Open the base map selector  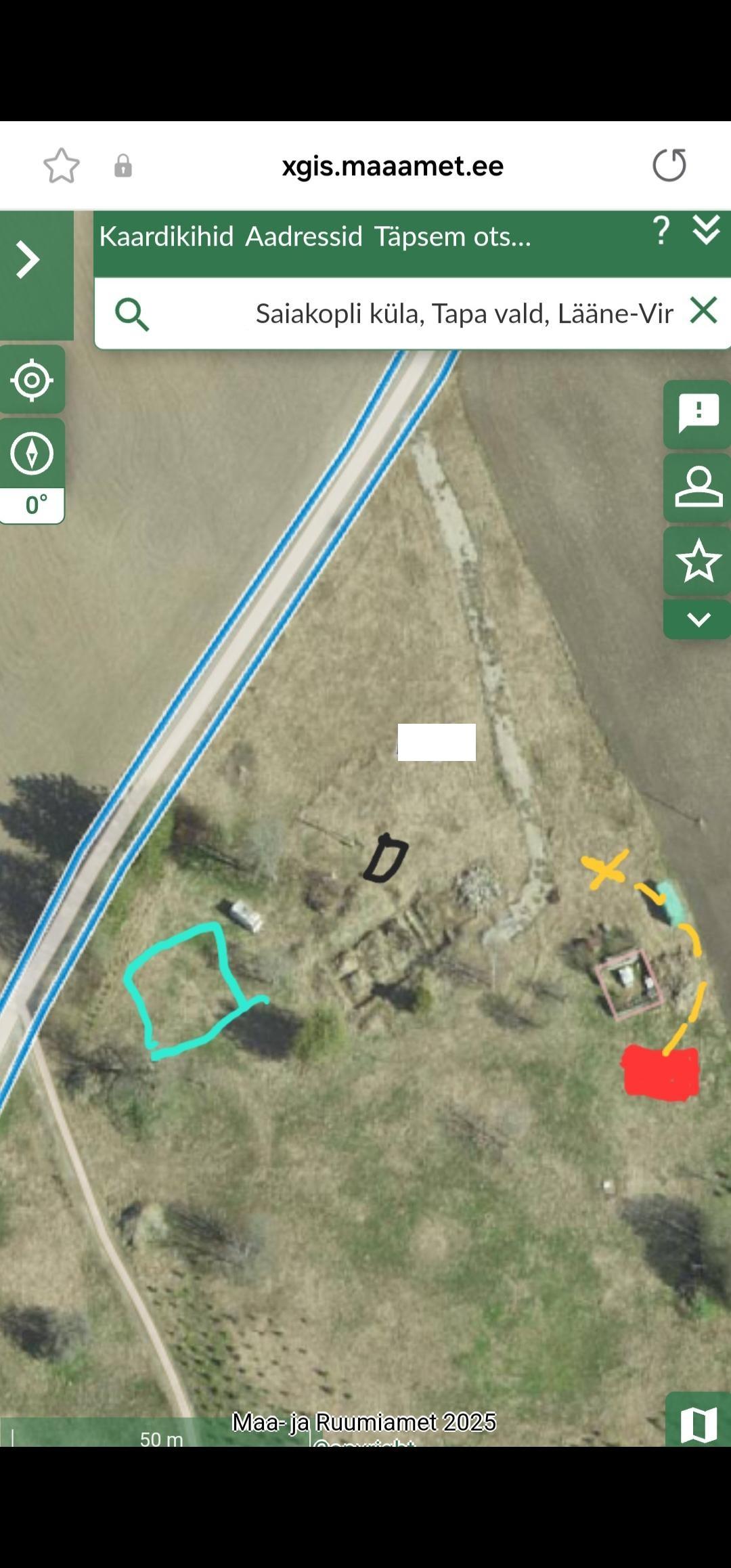698,1424
